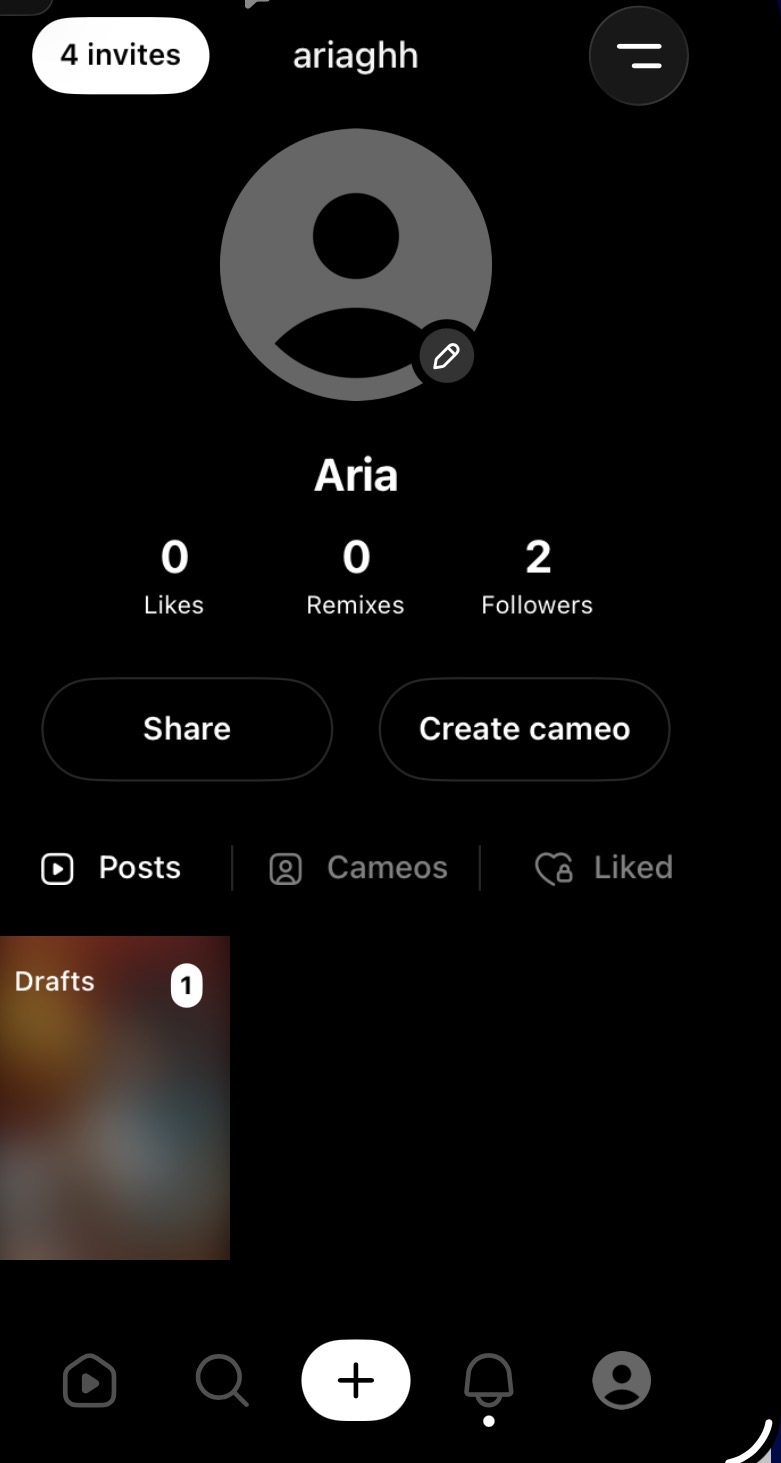Share the Aria profile

(x=187, y=729)
